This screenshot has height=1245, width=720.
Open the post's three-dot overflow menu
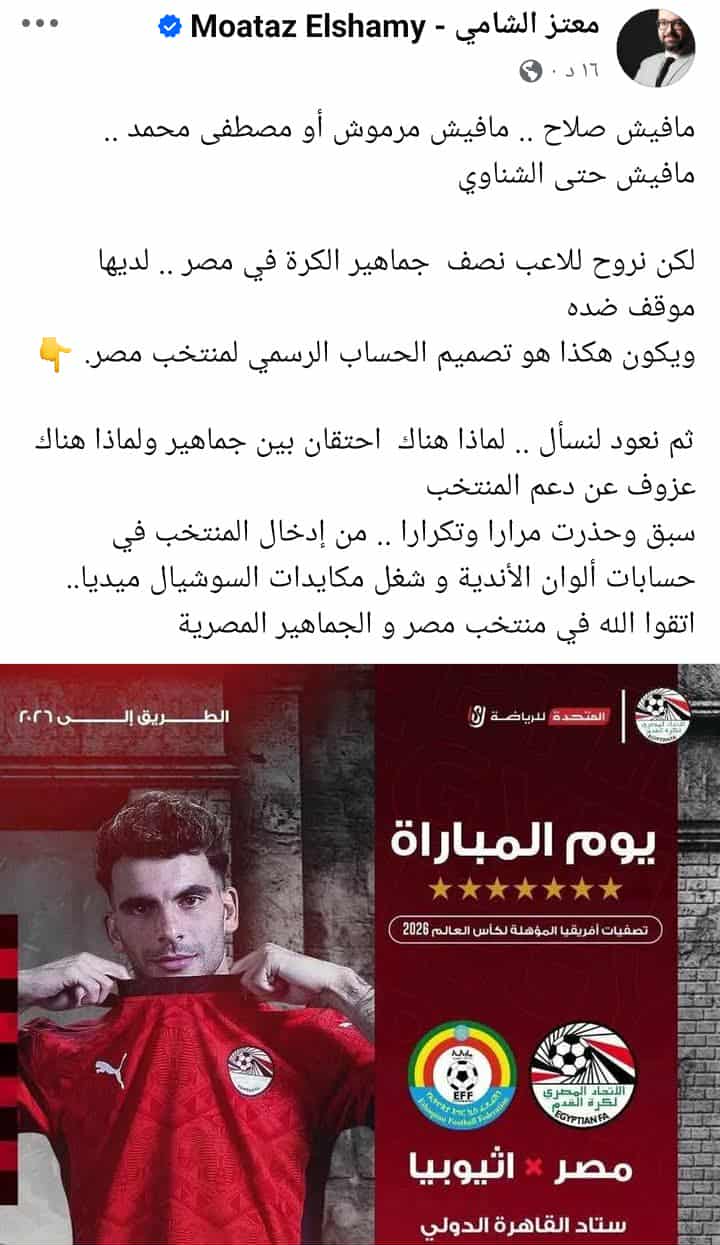40,22
